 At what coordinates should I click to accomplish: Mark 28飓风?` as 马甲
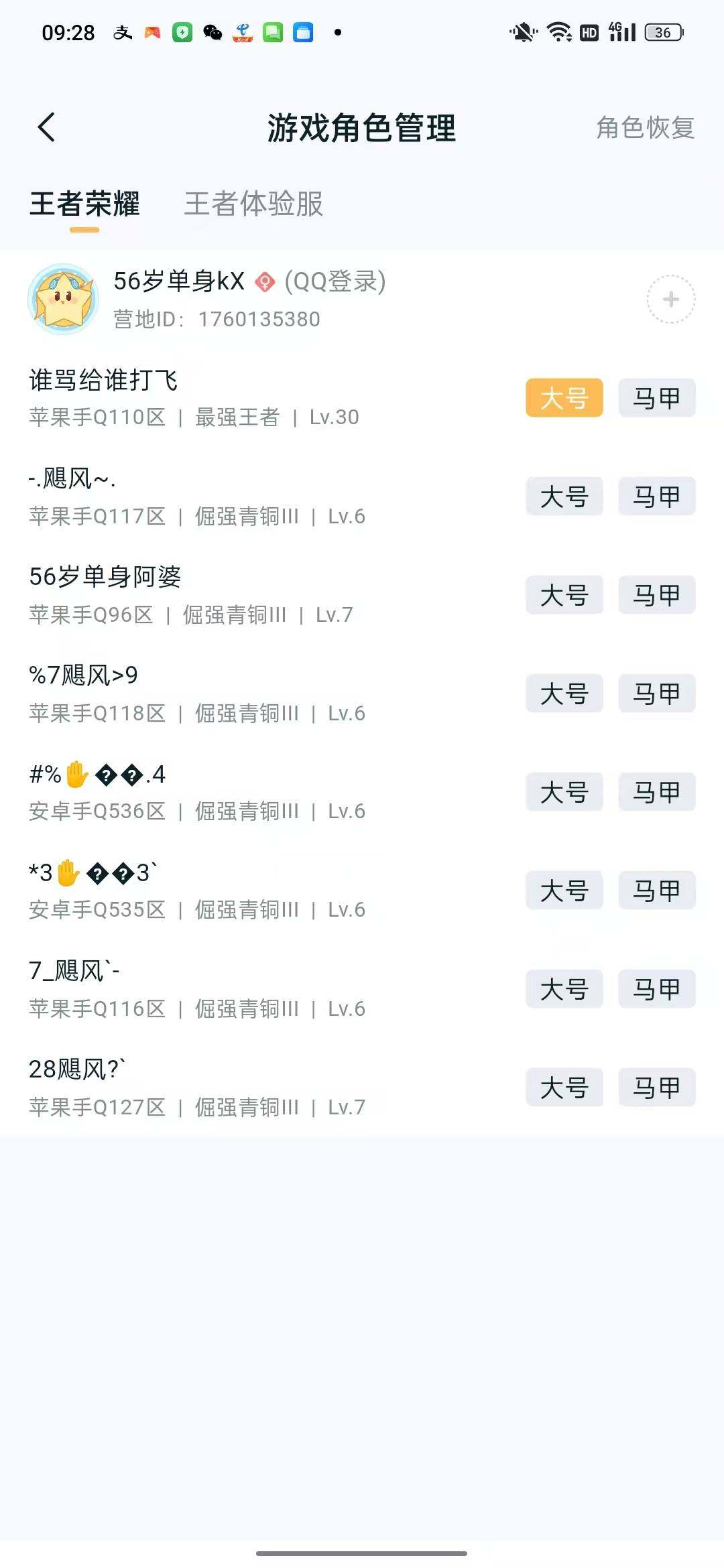[656, 1088]
